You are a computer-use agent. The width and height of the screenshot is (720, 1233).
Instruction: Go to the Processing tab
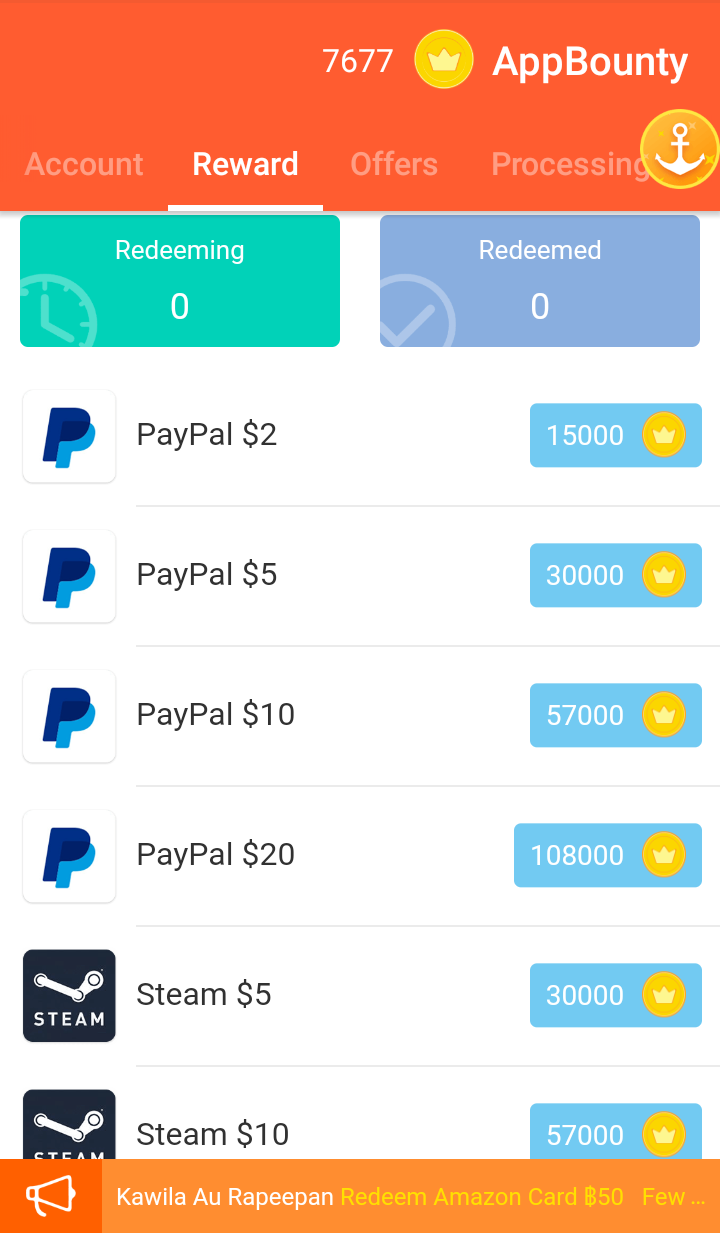(x=565, y=164)
